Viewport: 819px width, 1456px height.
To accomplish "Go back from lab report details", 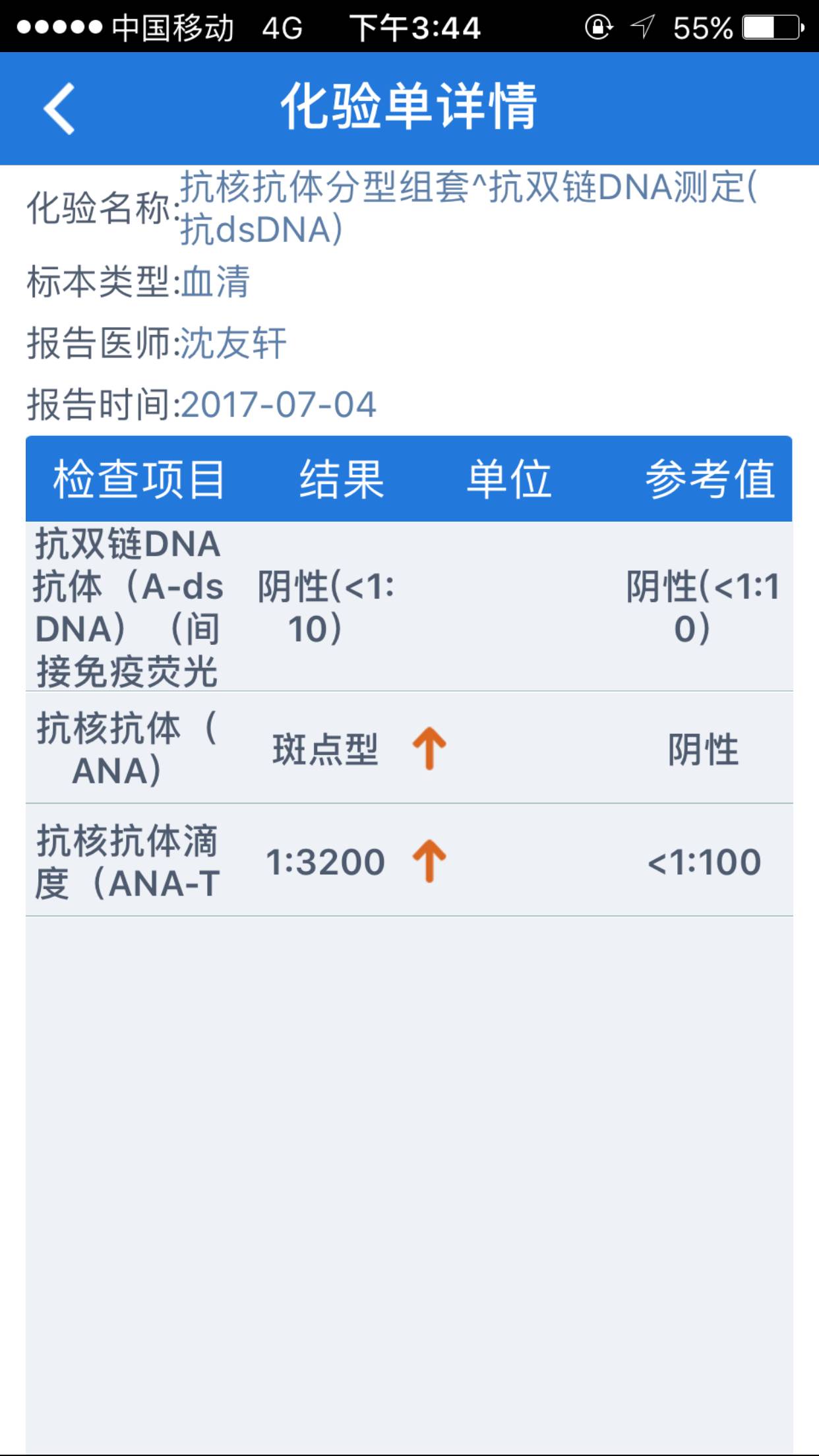I will (59, 109).
